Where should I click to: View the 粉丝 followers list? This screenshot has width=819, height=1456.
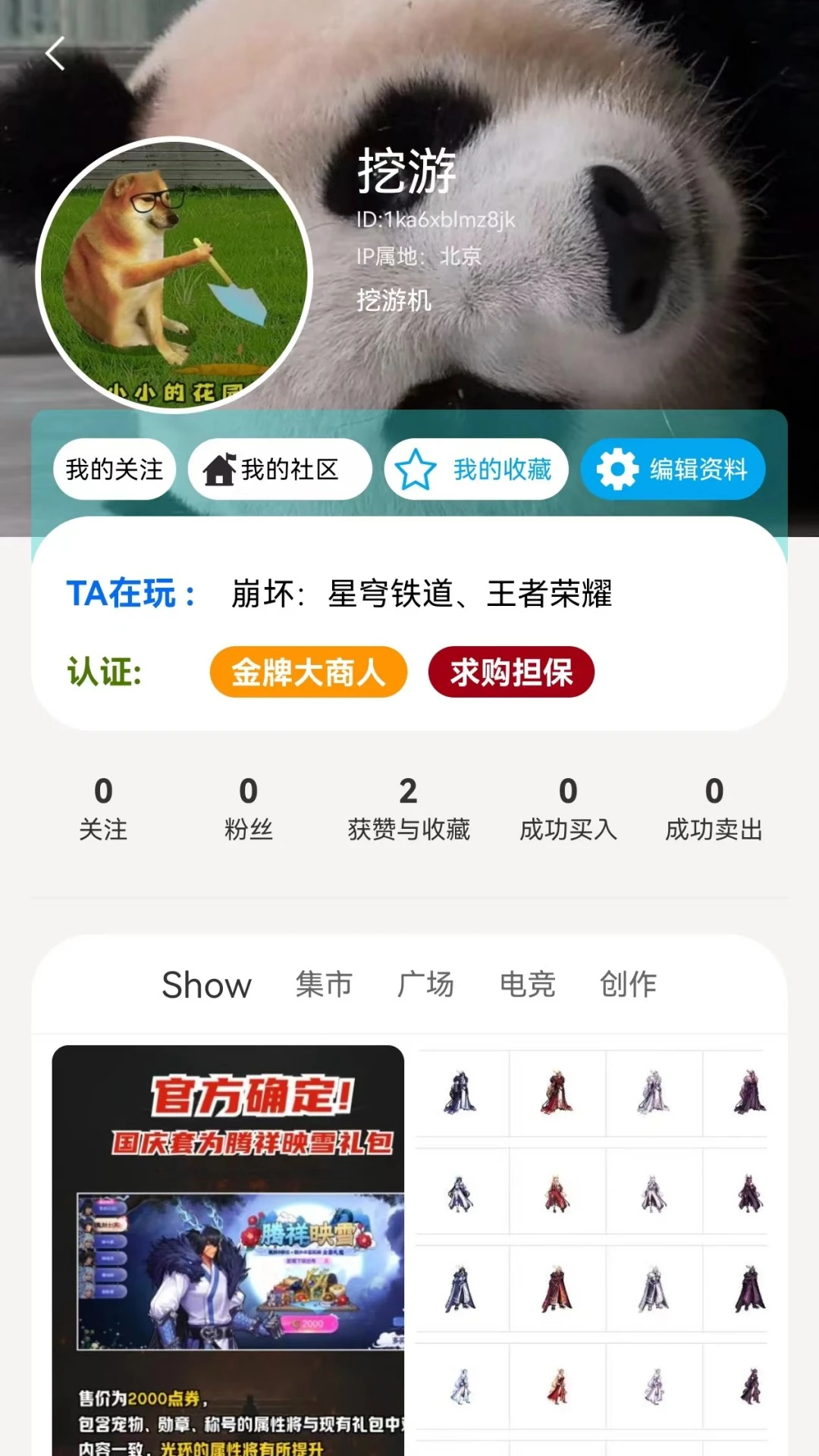coord(248,808)
